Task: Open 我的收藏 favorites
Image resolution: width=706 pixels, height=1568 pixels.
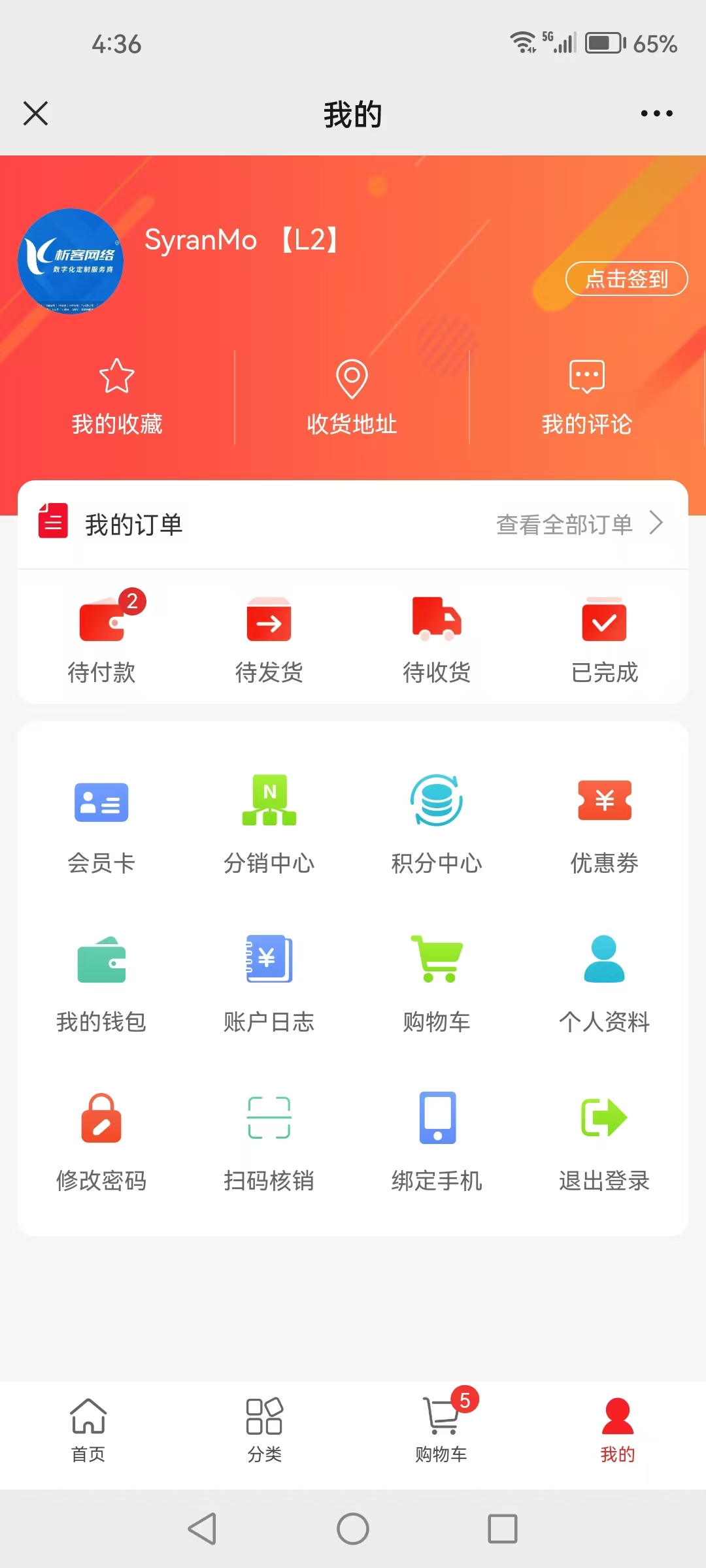Action: click(x=117, y=397)
